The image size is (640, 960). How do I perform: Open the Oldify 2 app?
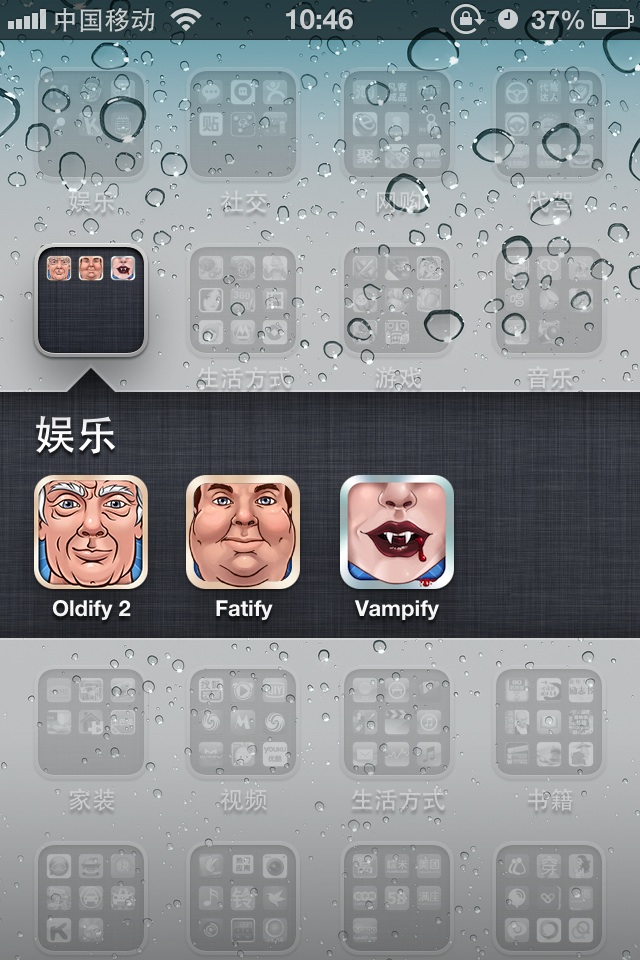click(91, 531)
